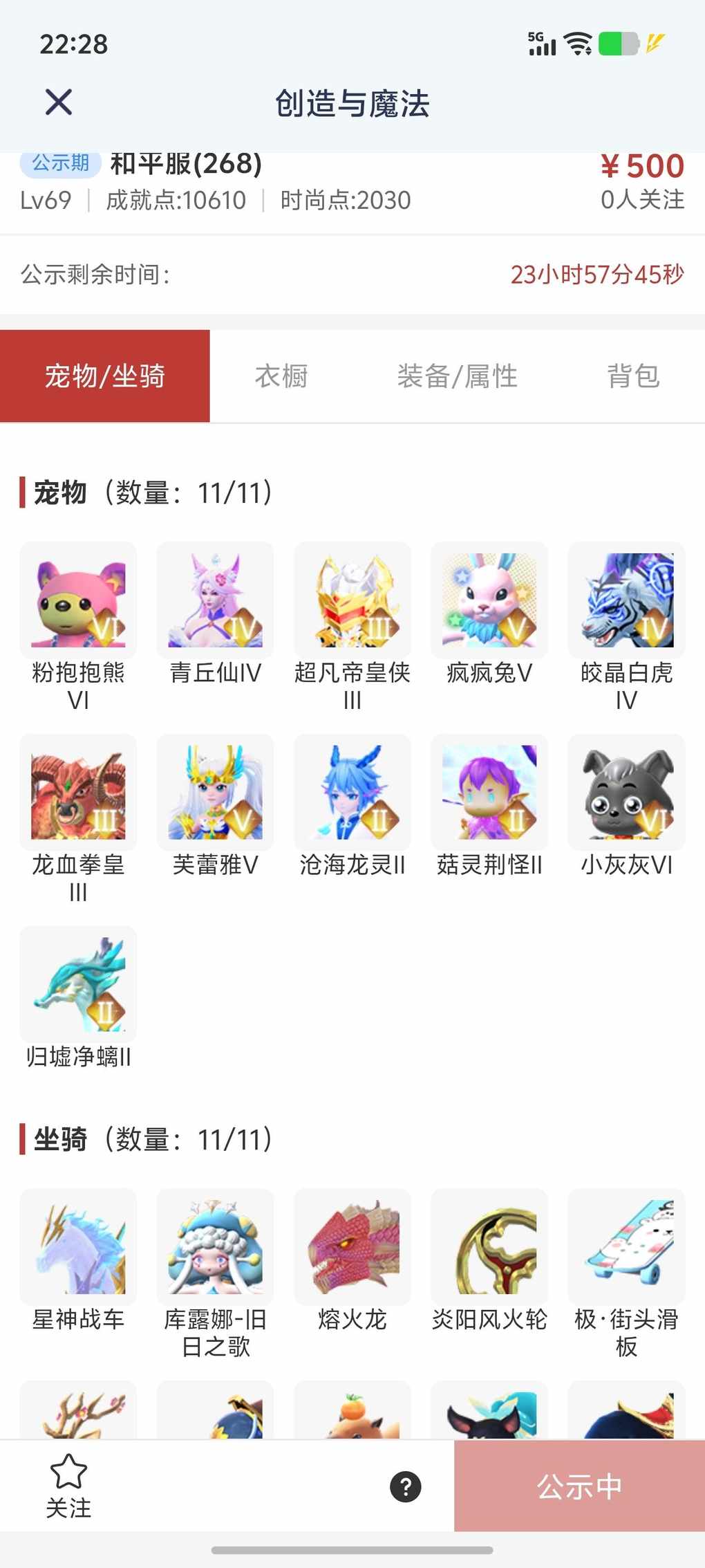Image resolution: width=705 pixels, height=1568 pixels.
Task: Switch to the 装备/属性 tab
Action: click(457, 376)
